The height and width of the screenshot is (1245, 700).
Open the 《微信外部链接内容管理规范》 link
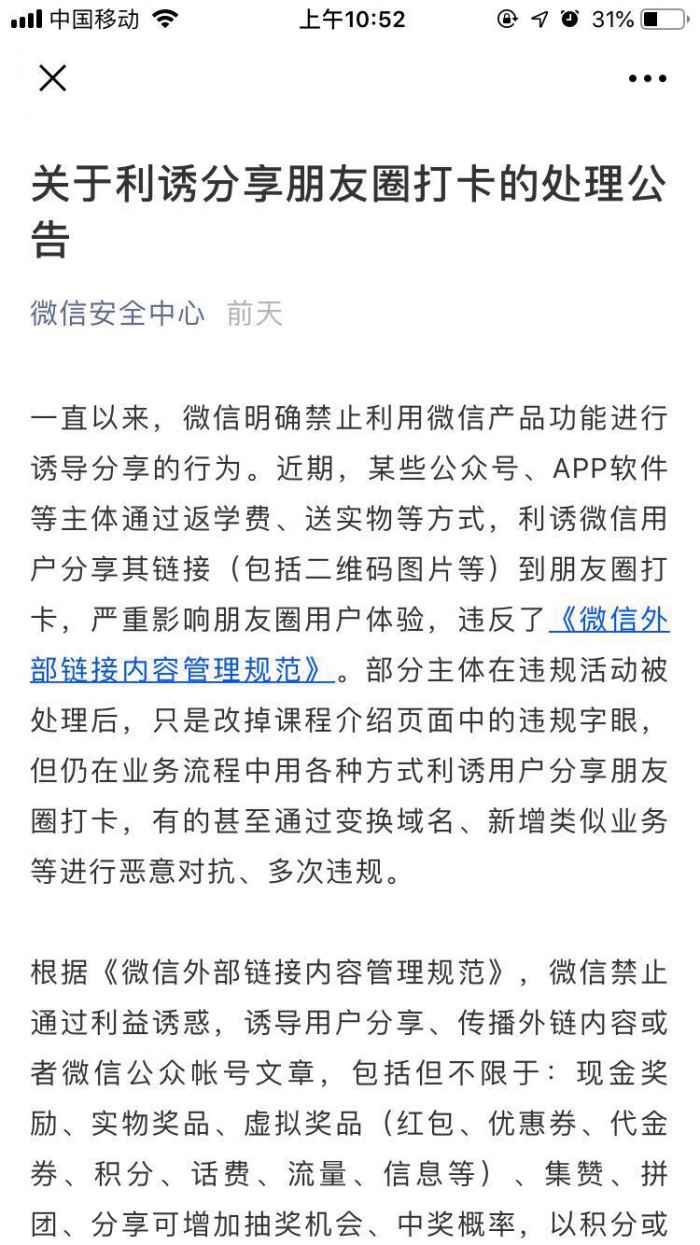click(180, 669)
